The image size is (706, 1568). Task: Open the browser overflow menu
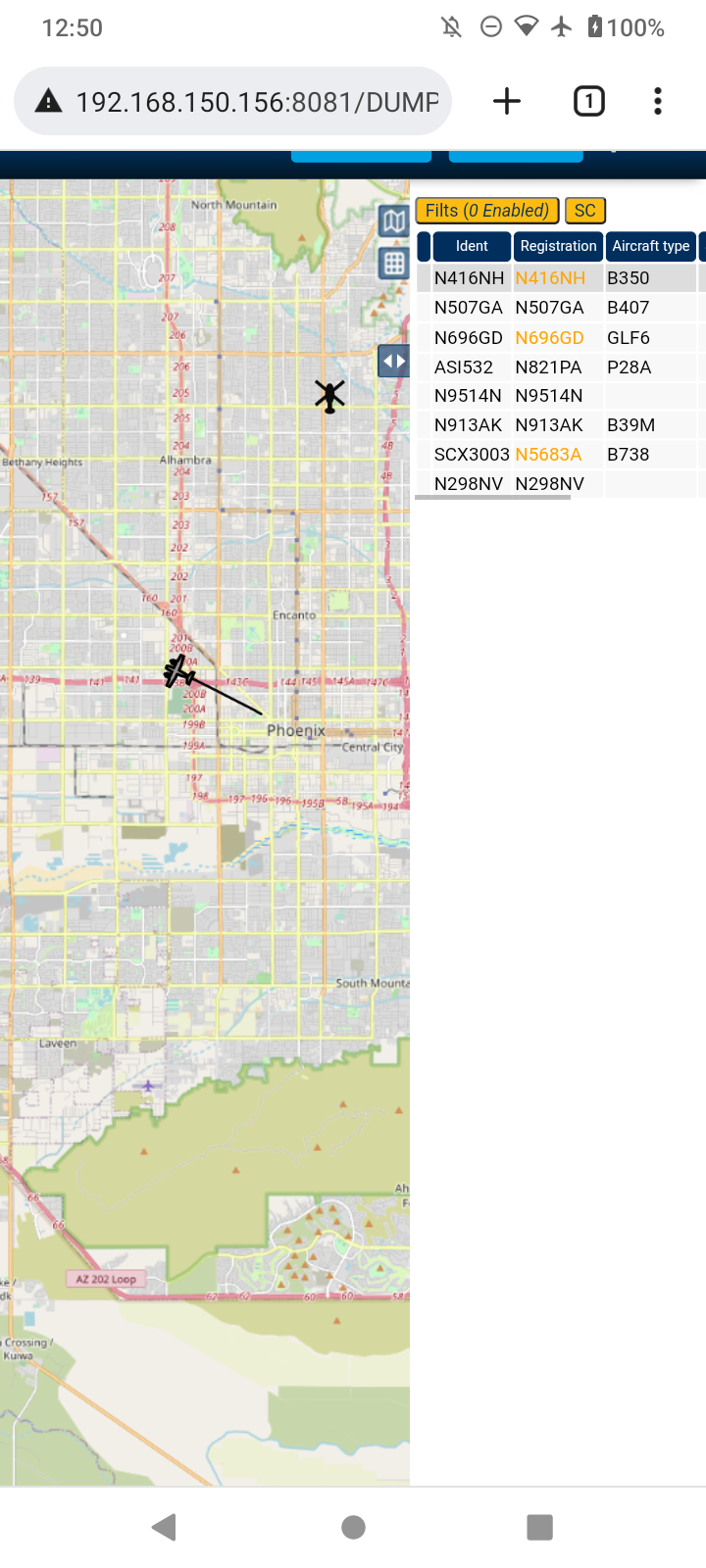657,101
